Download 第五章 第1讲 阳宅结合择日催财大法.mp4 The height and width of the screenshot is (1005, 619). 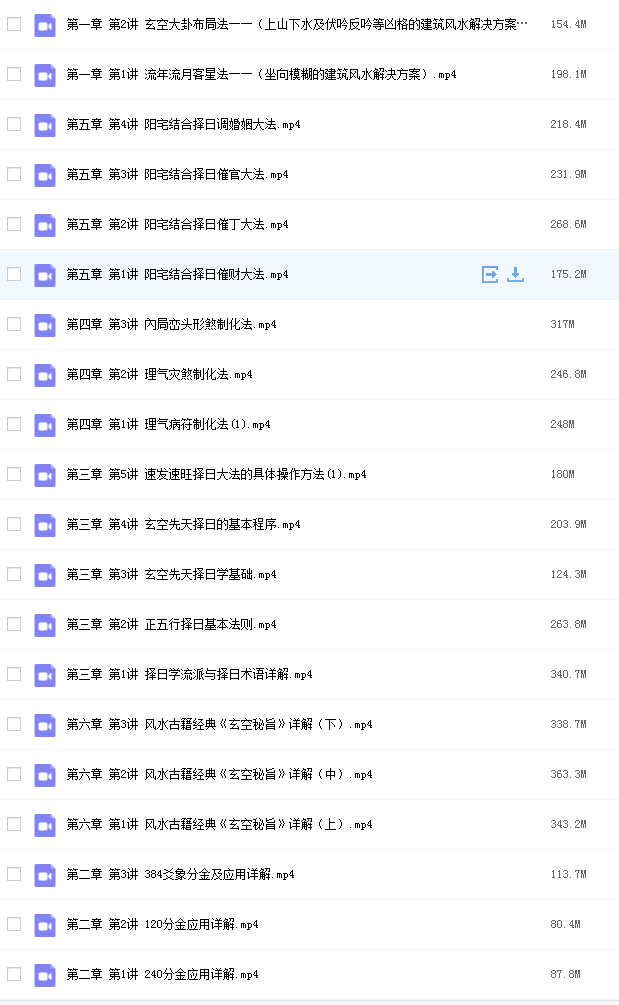tap(515, 274)
